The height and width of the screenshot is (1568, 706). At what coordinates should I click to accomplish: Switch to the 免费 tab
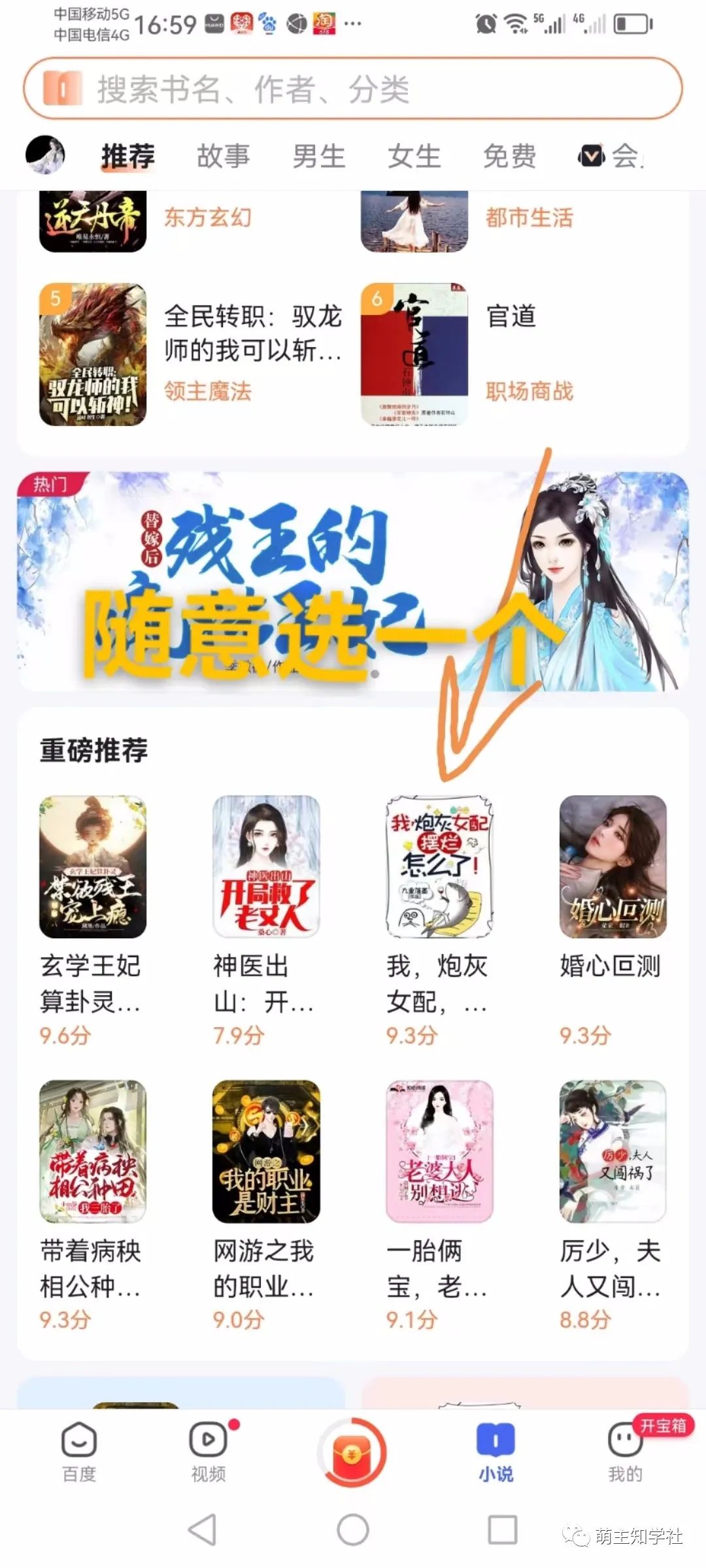click(509, 157)
